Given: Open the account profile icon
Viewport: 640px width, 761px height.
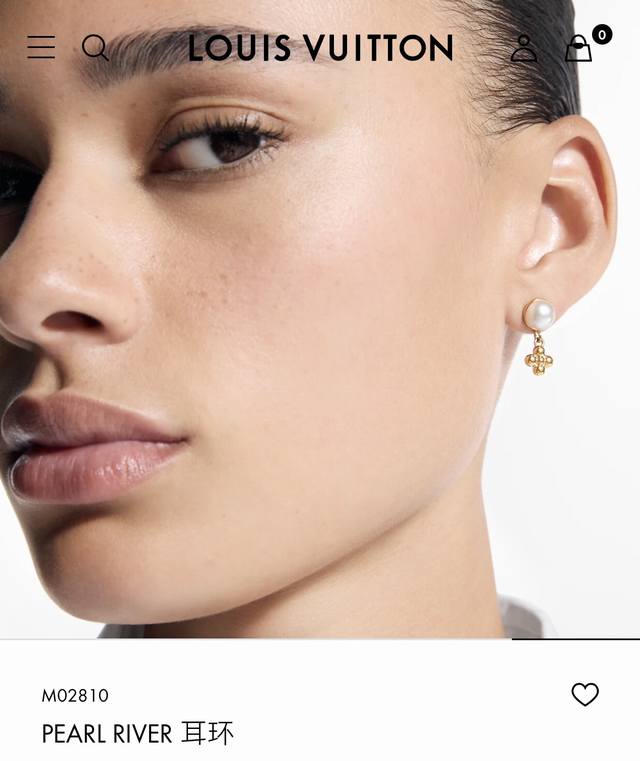Looking at the screenshot, I should click(524, 48).
